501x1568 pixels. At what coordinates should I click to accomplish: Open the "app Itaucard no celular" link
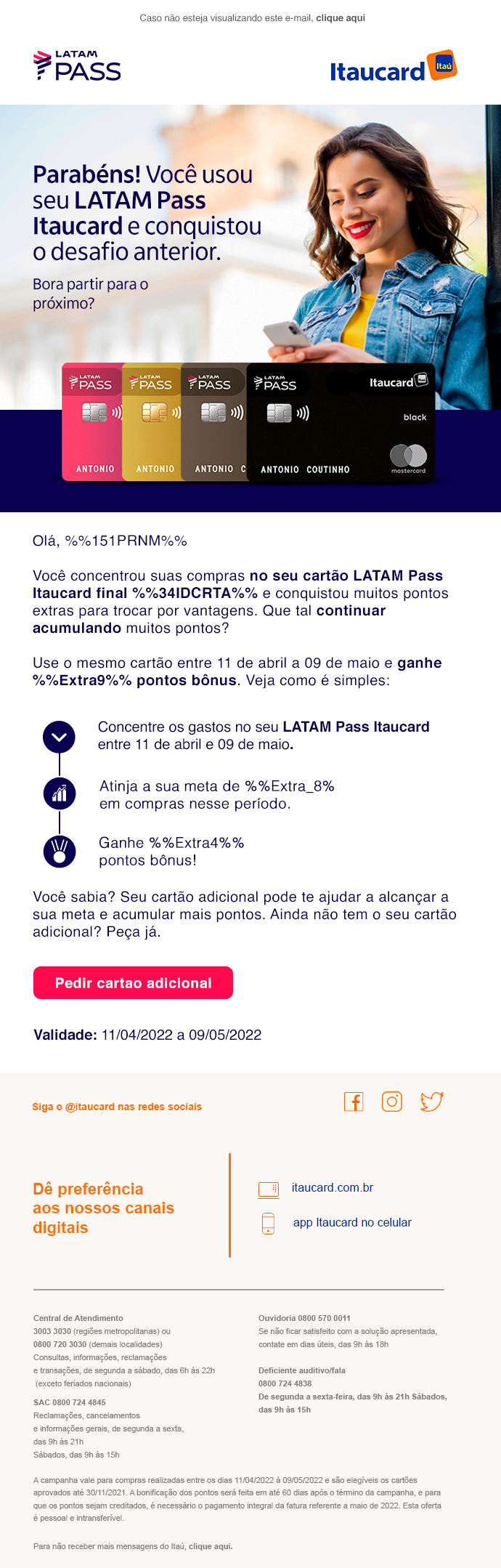(351, 1222)
